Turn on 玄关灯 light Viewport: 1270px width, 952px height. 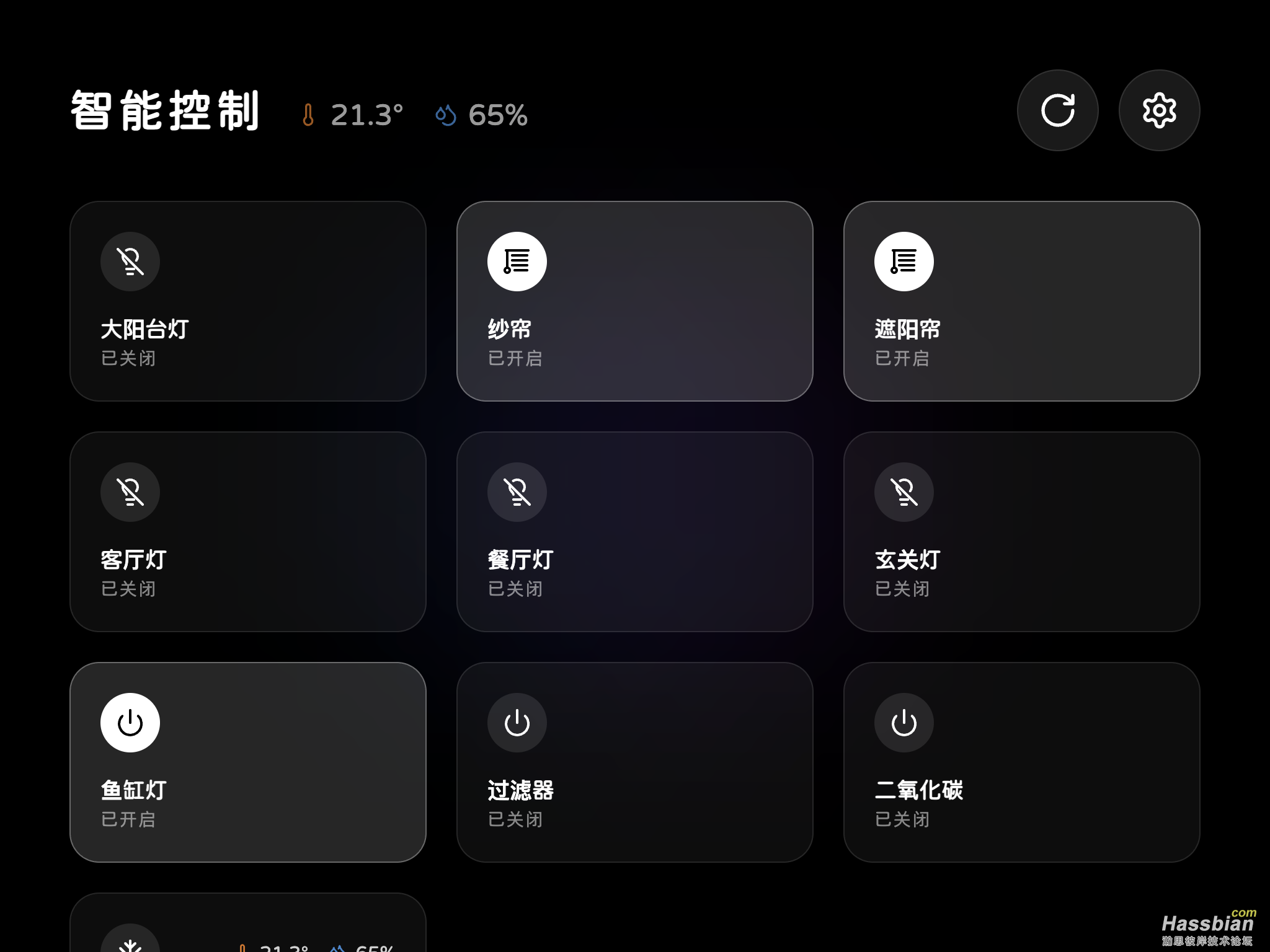click(x=904, y=492)
